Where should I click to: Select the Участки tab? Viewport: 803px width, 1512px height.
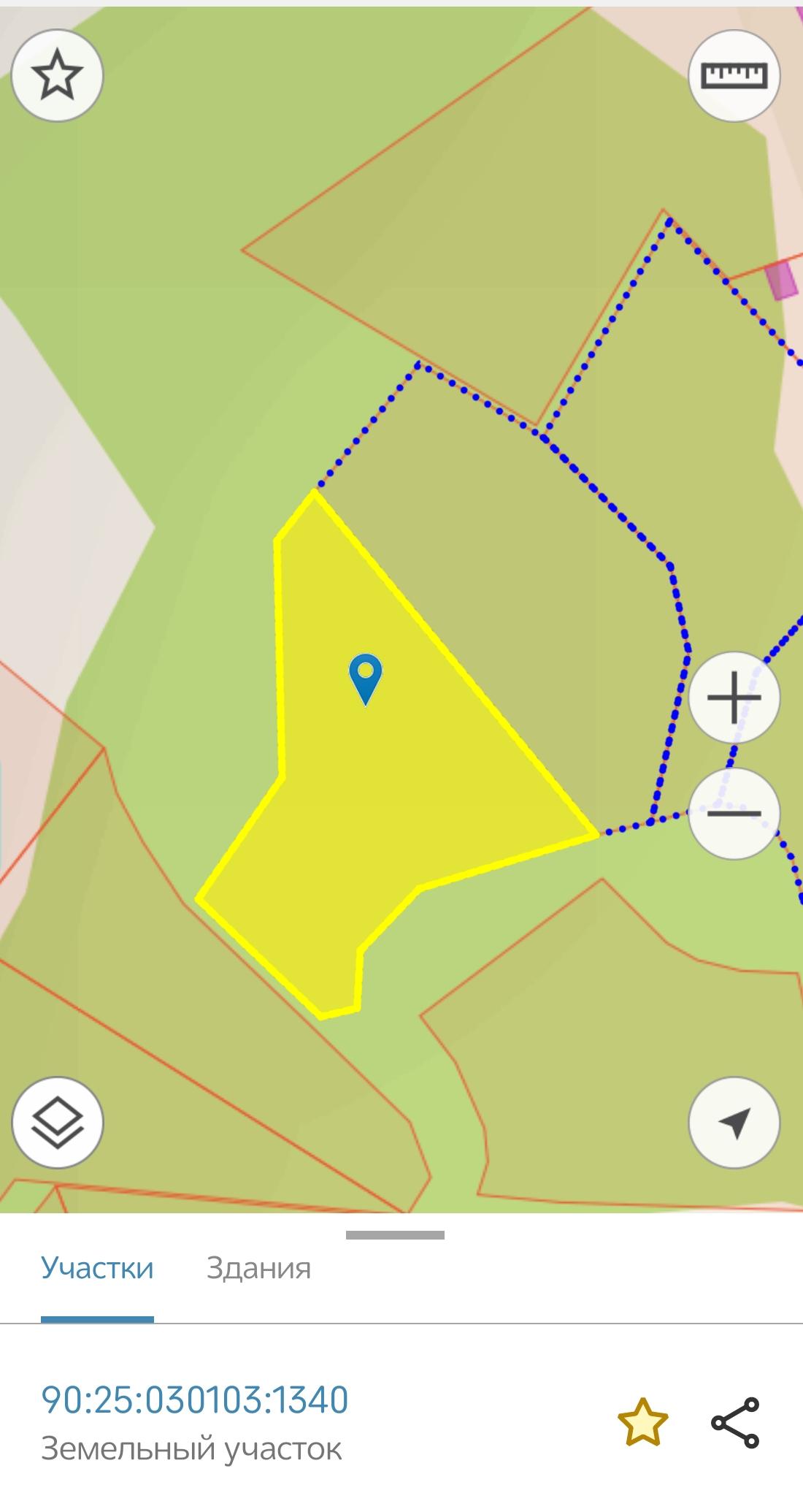tap(97, 1268)
